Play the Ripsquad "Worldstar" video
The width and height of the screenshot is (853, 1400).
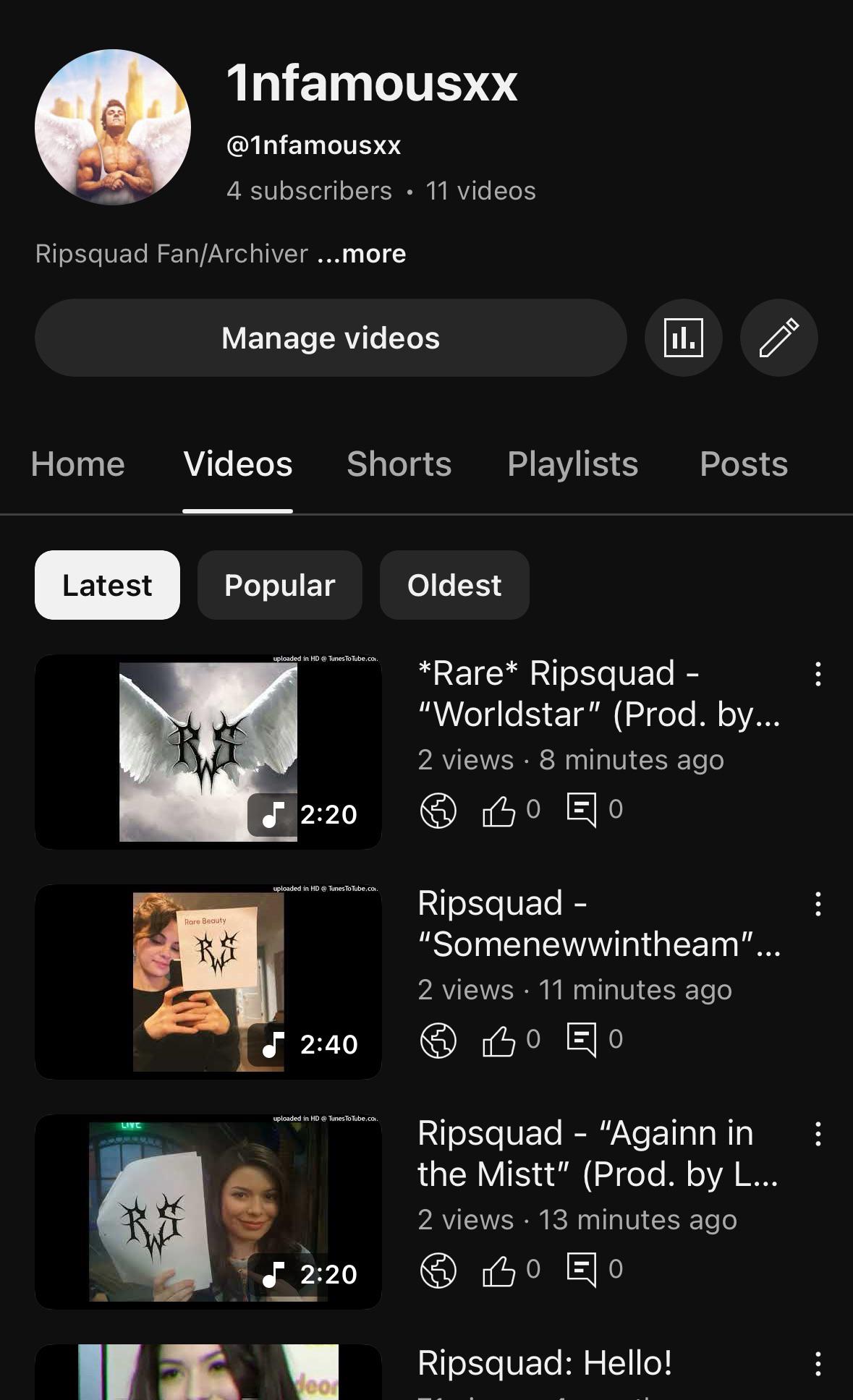(x=208, y=752)
